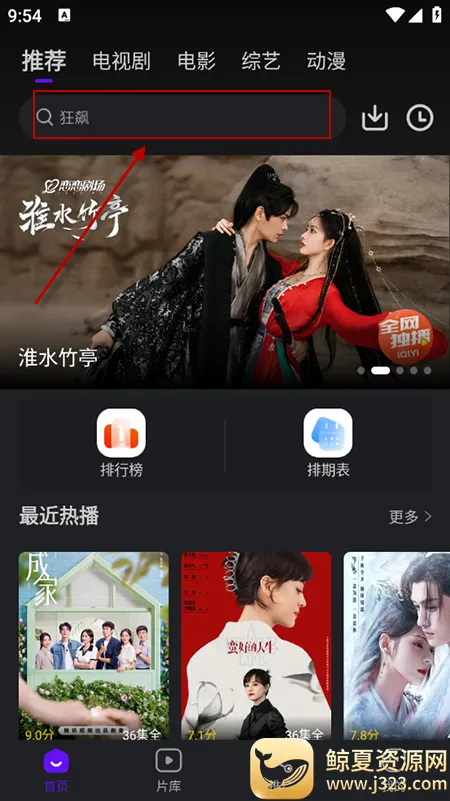450x801 pixels.
Task: Switch to the 片库 bottom tab
Action: pos(169,770)
